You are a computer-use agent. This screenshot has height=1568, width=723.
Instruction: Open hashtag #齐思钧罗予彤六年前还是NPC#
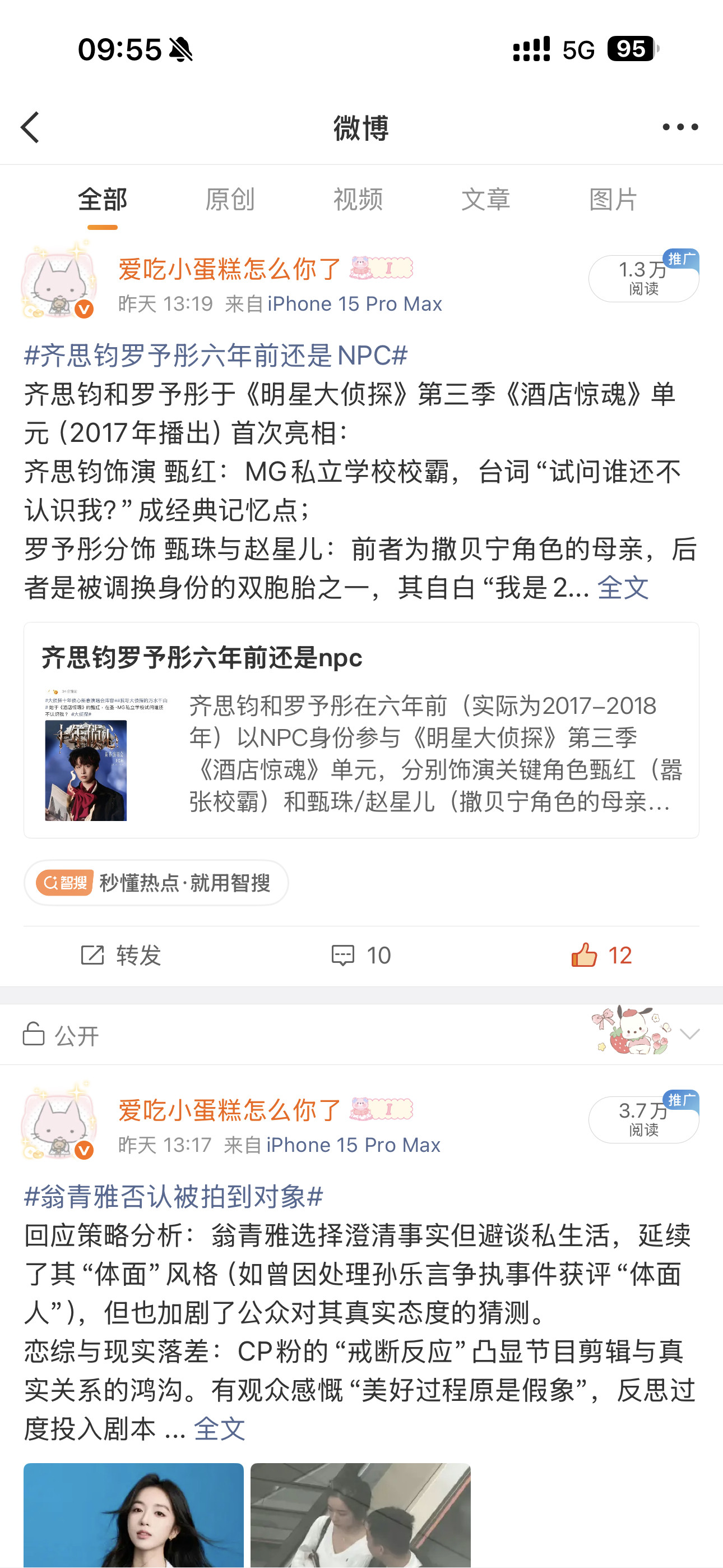[214, 356]
